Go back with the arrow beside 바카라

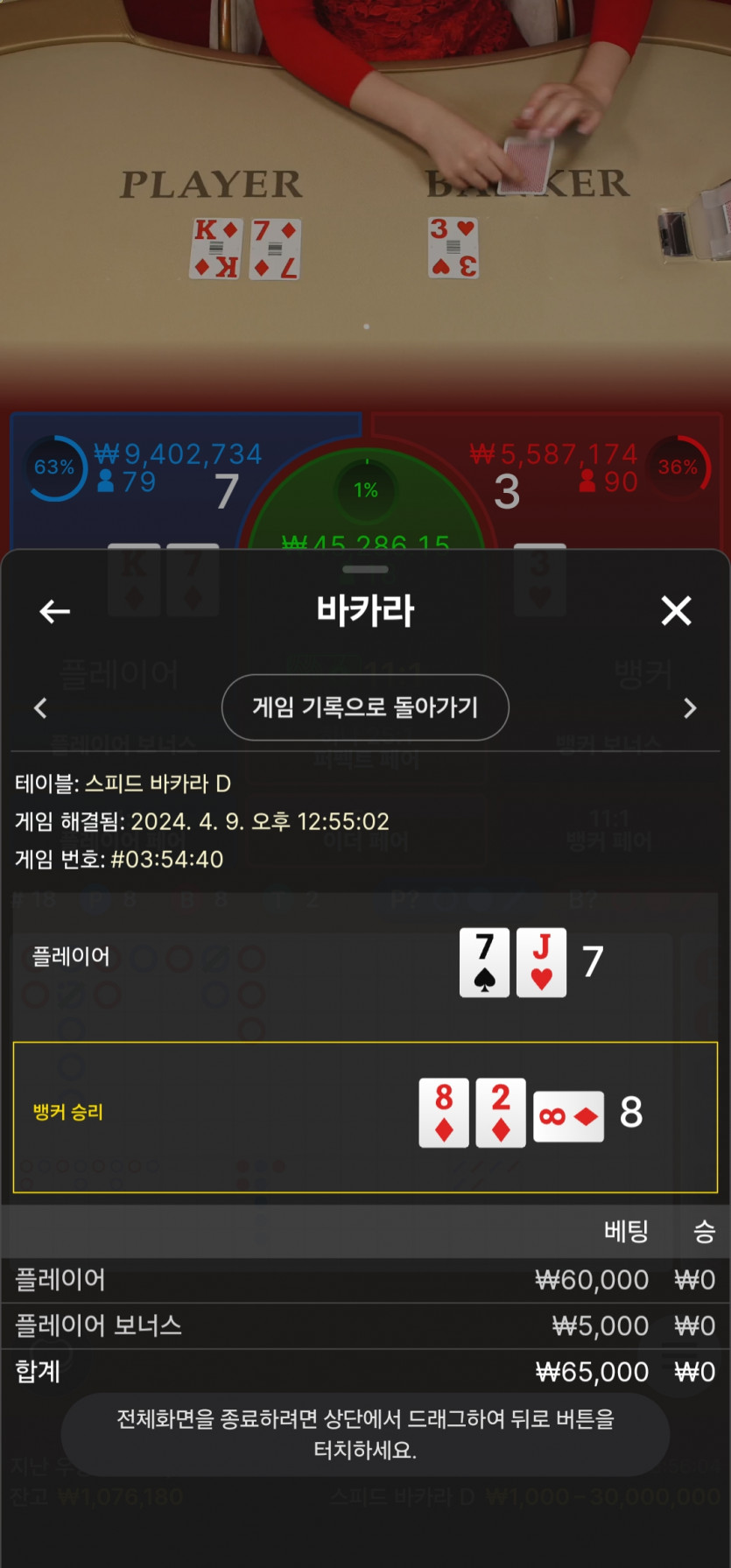click(x=54, y=611)
